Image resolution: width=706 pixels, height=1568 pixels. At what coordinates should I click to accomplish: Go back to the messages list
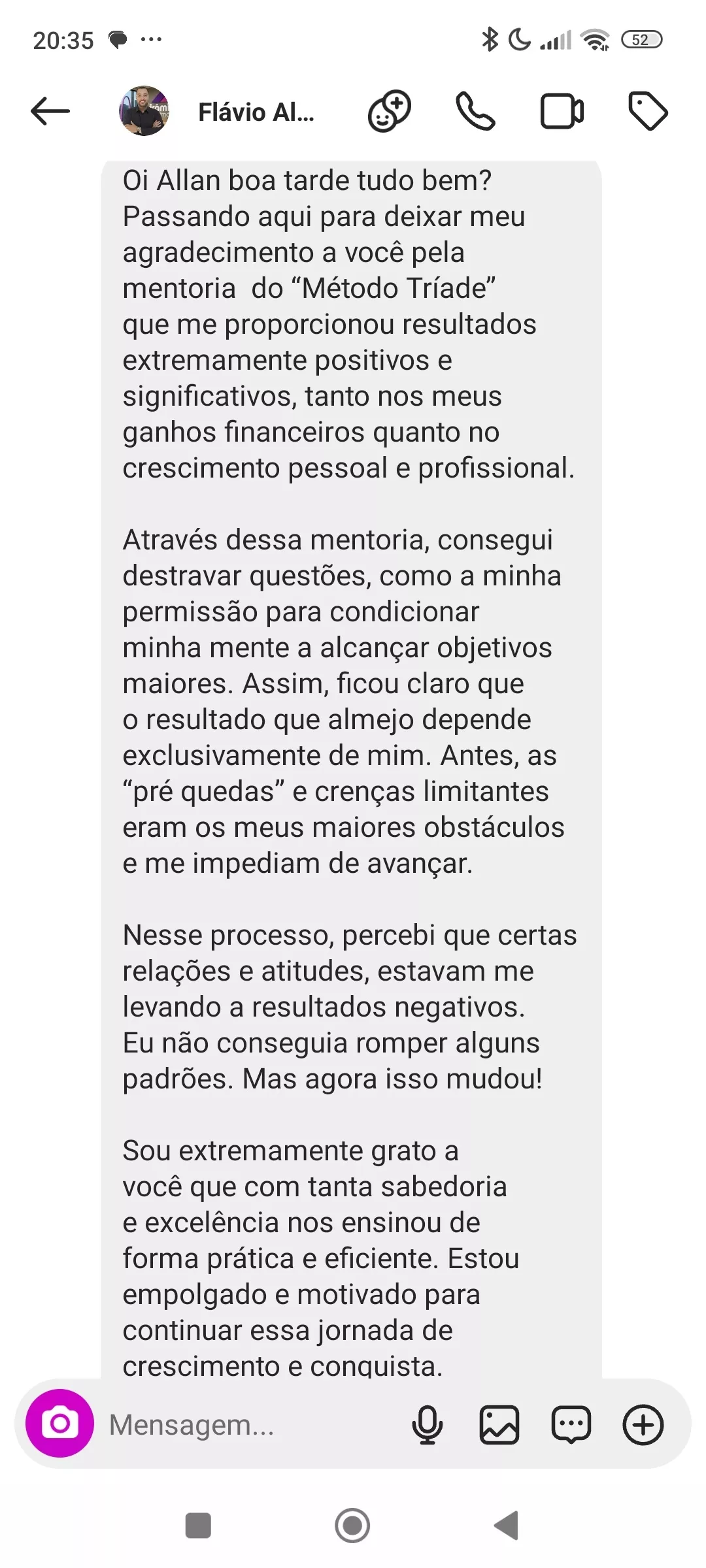[x=50, y=111]
